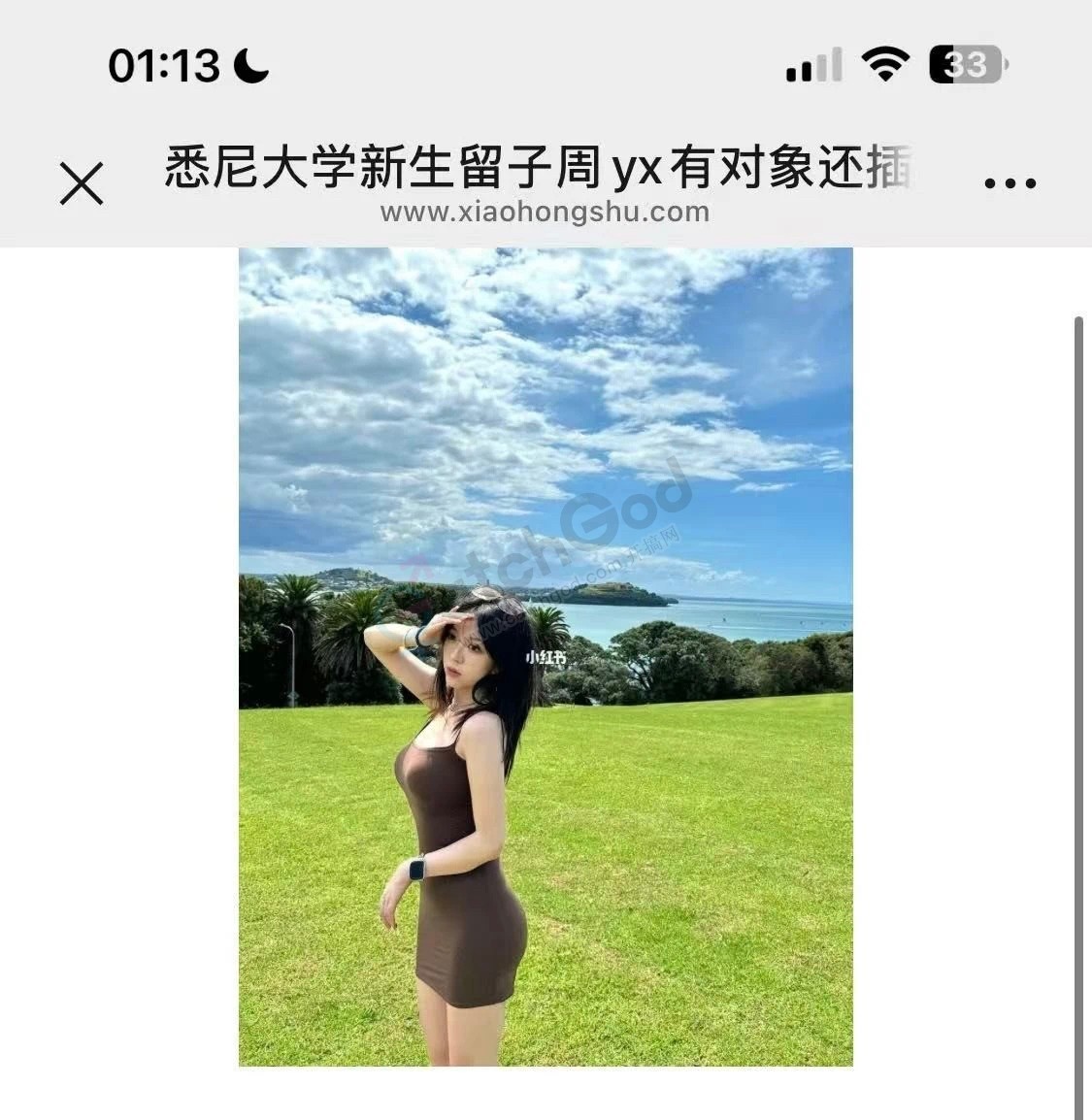
Task: Open the three-dot overflow menu
Action: click(1009, 182)
